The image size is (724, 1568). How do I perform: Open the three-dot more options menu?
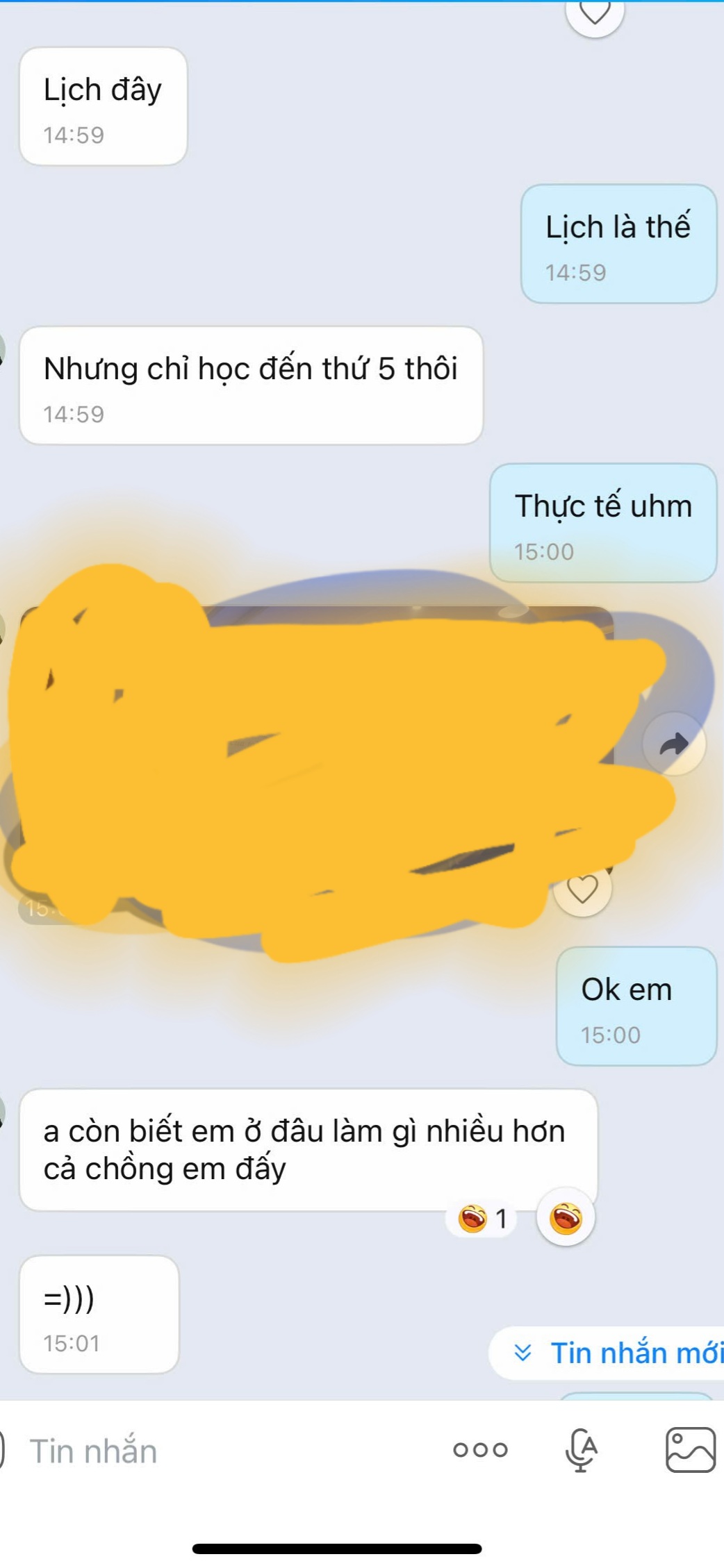pyautogui.click(x=480, y=1450)
